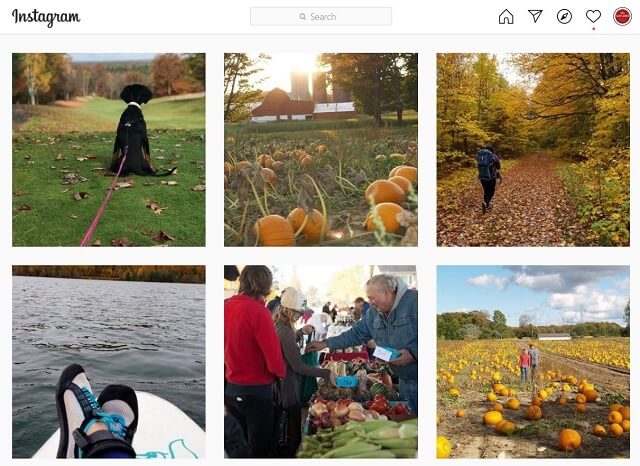View activity via the heart icon

click(x=593, y=17)
